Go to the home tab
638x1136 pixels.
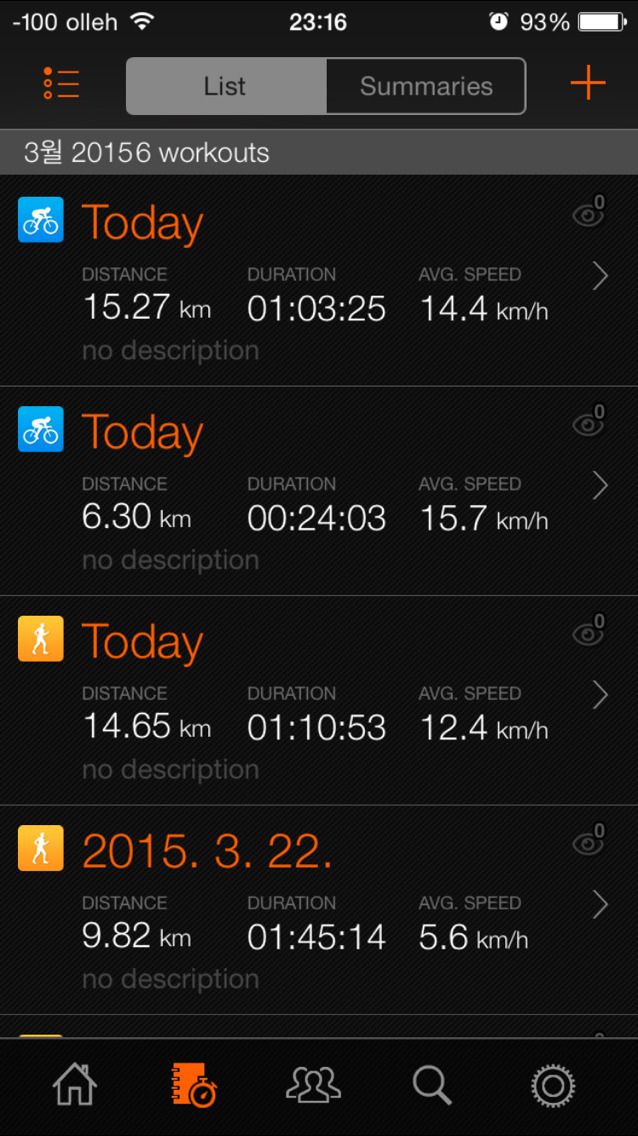click(75, 1085)
